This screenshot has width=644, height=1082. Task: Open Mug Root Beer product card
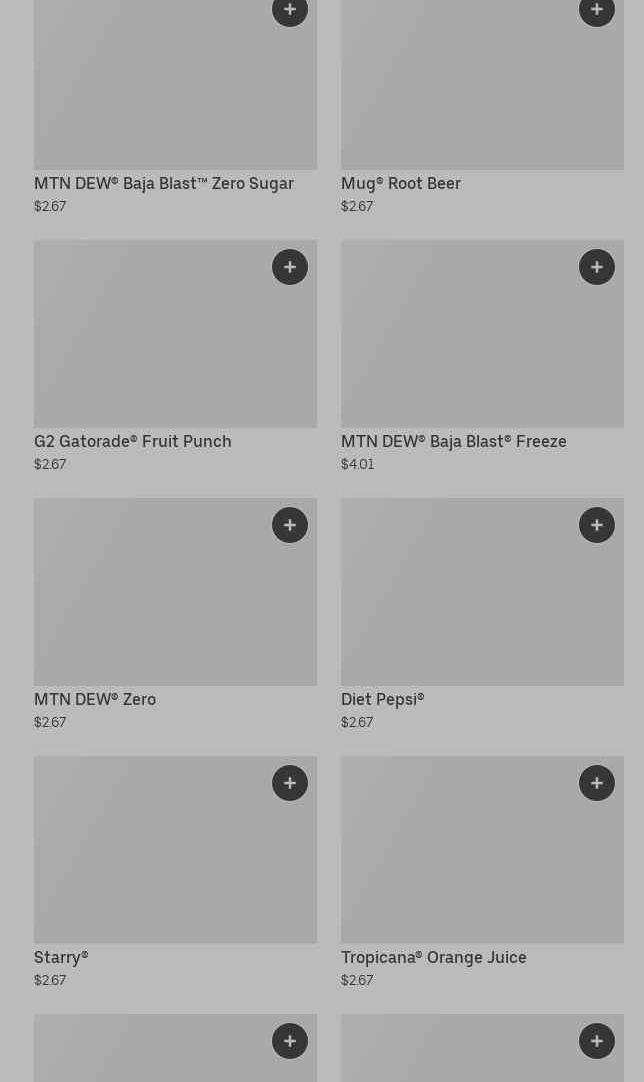click(401, 184)
